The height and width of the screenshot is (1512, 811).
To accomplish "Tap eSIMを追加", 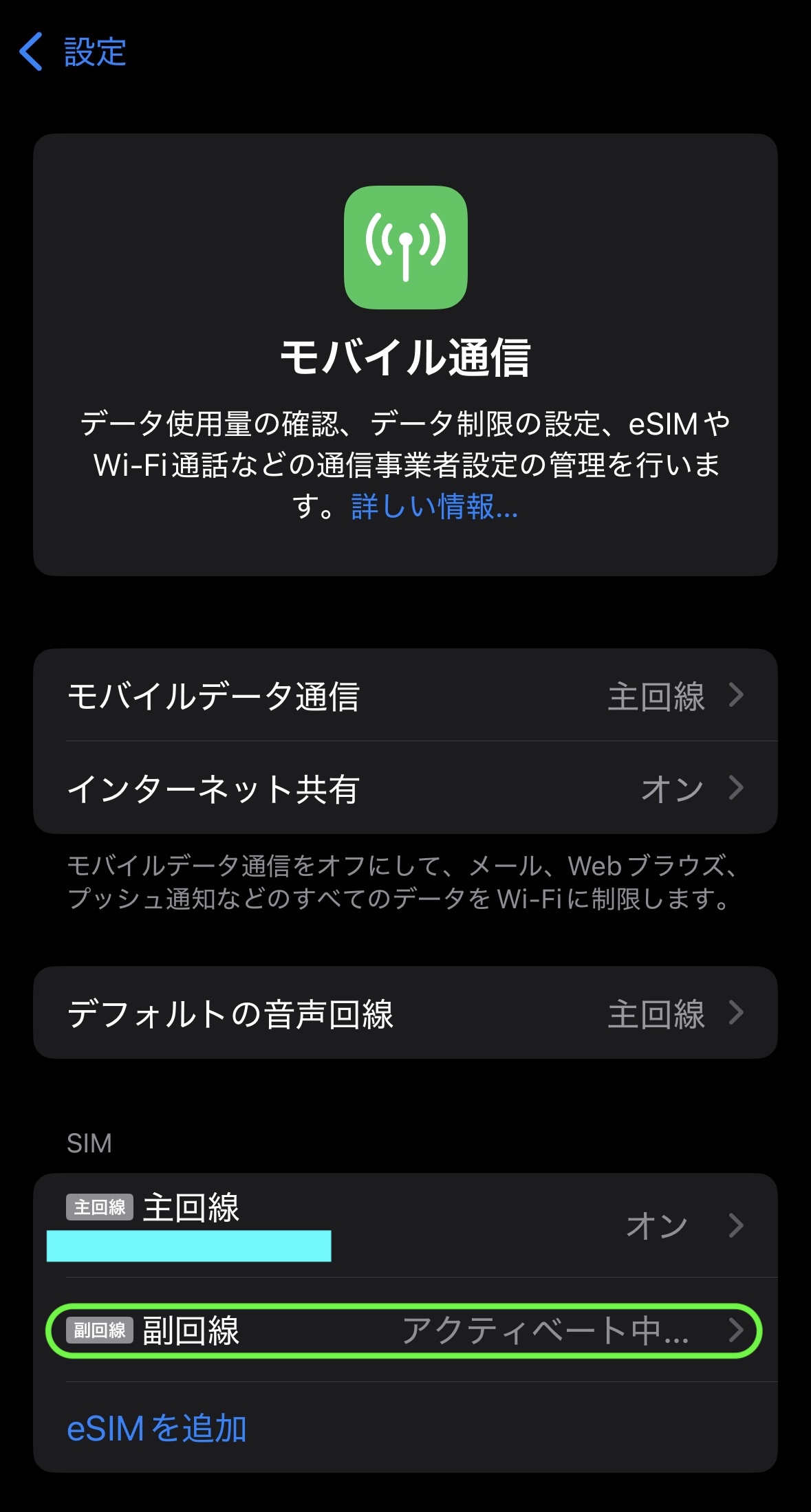I will pos(157,1428).
